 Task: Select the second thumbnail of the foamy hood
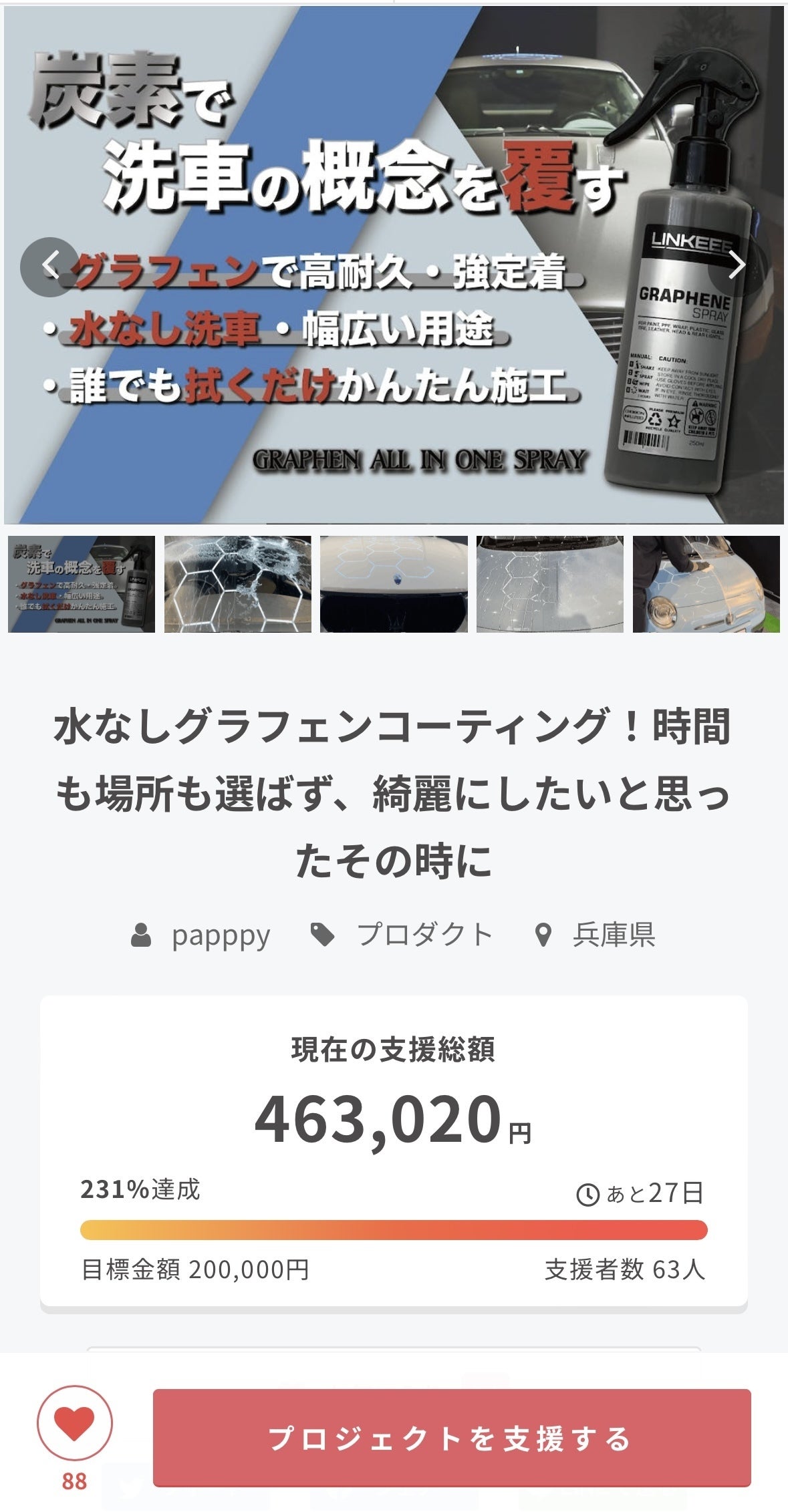(237, 584)
